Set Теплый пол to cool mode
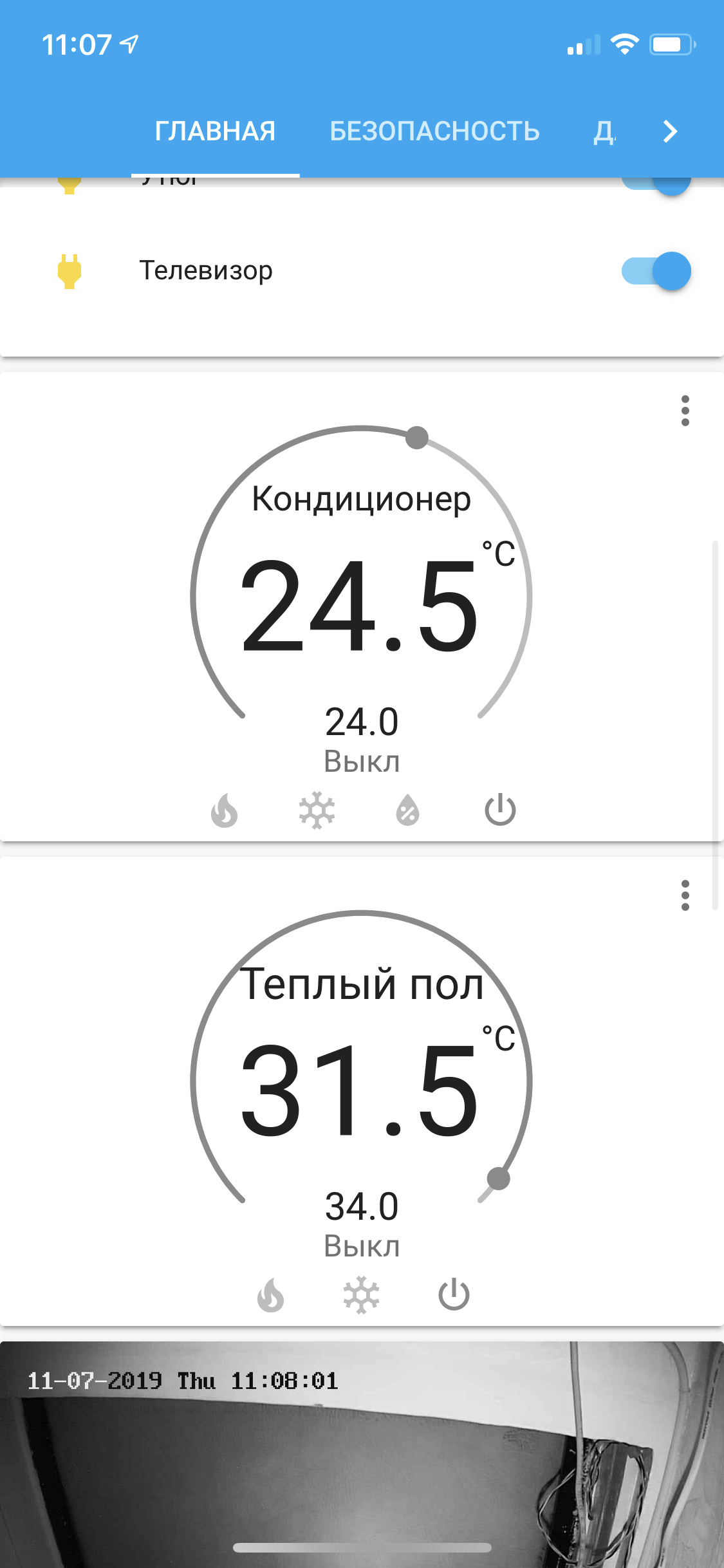724x1568 pixels. coord(361,1295)
